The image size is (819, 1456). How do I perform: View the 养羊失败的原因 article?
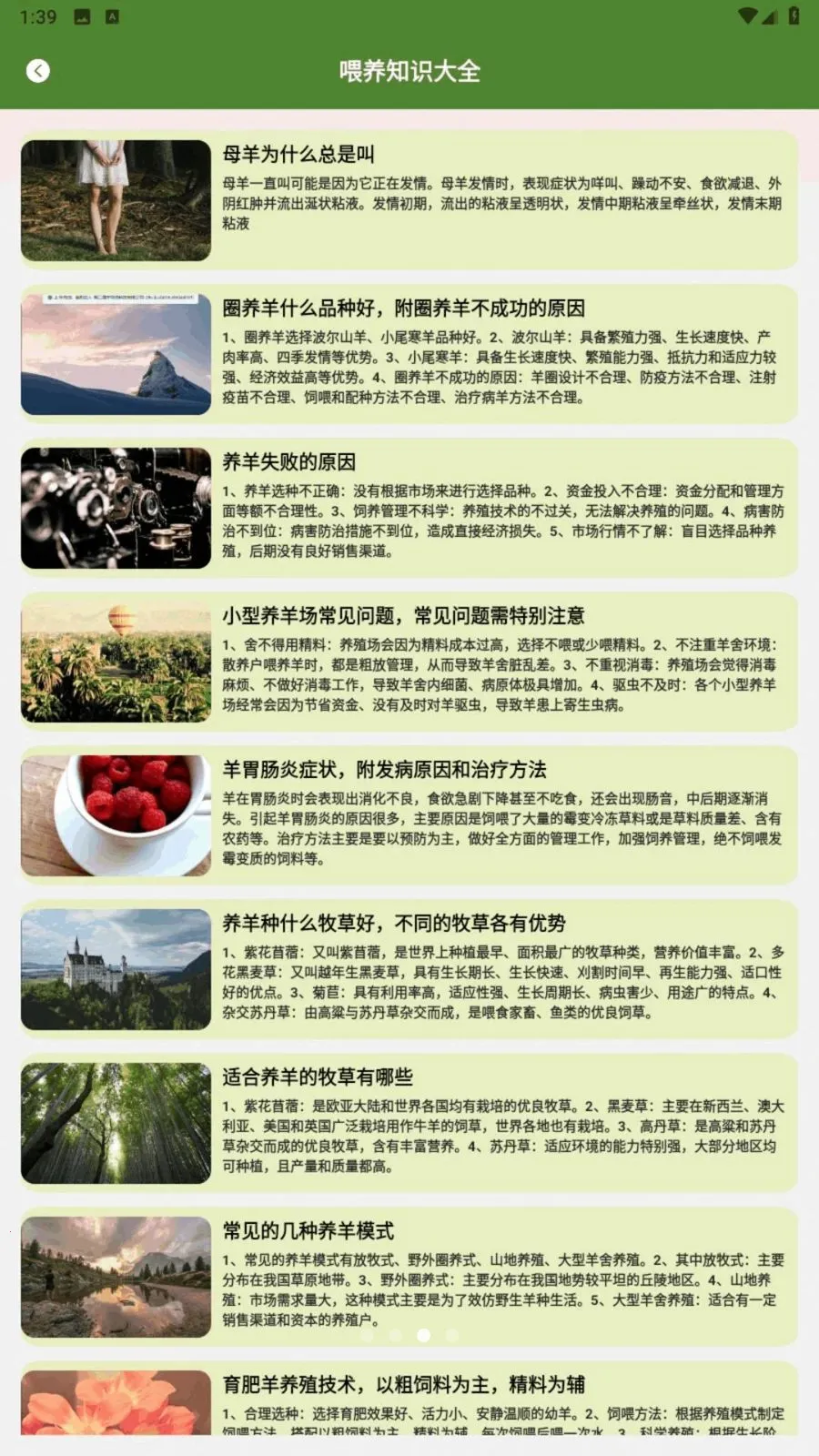pos(409,508)
